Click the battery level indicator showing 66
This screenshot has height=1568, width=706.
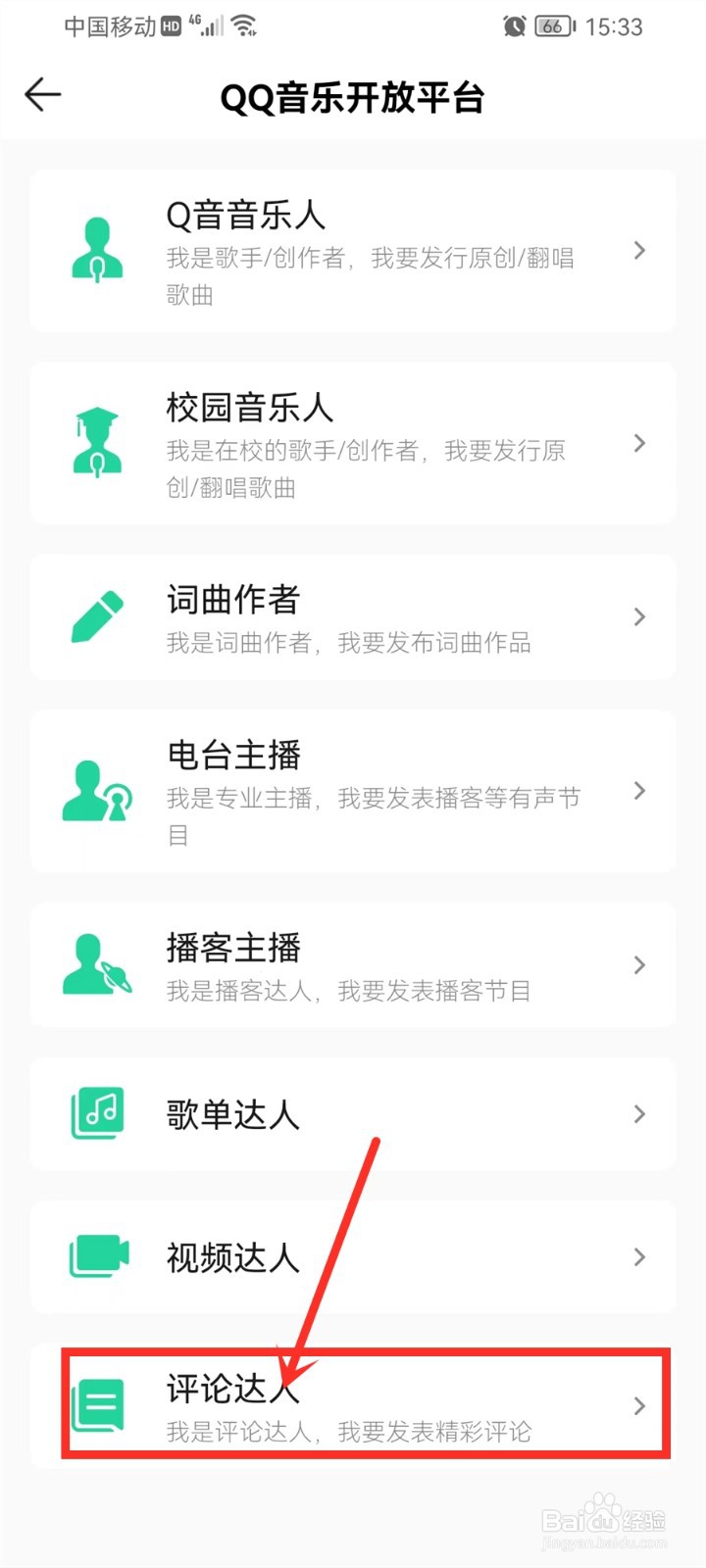[x=552, y=26]
